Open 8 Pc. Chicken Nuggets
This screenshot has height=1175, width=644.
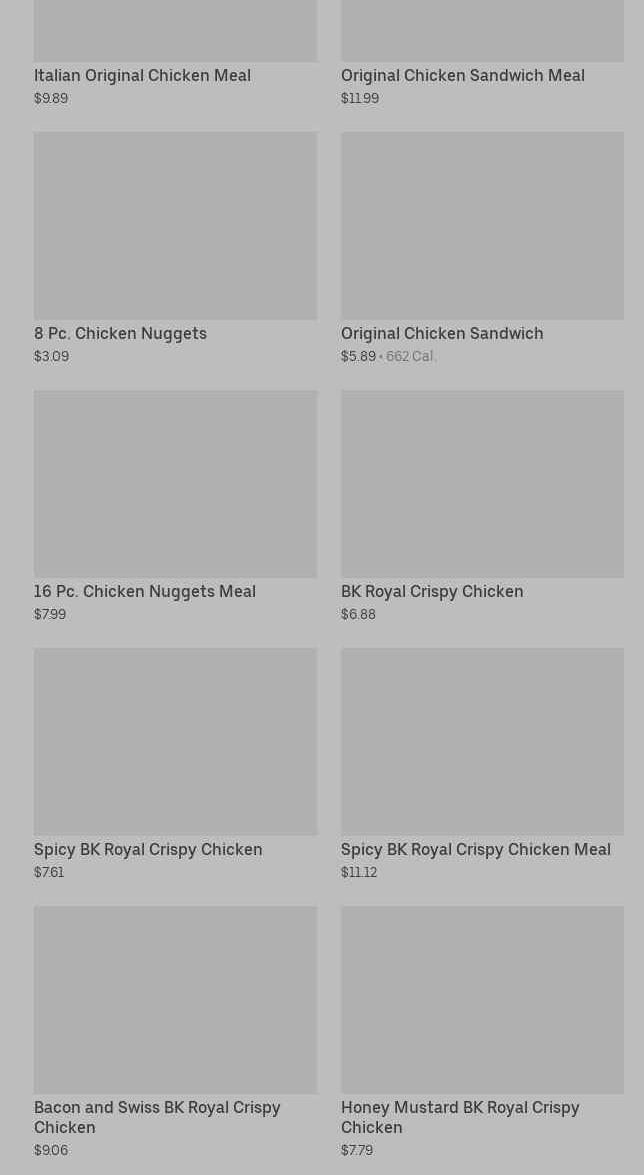175,248
